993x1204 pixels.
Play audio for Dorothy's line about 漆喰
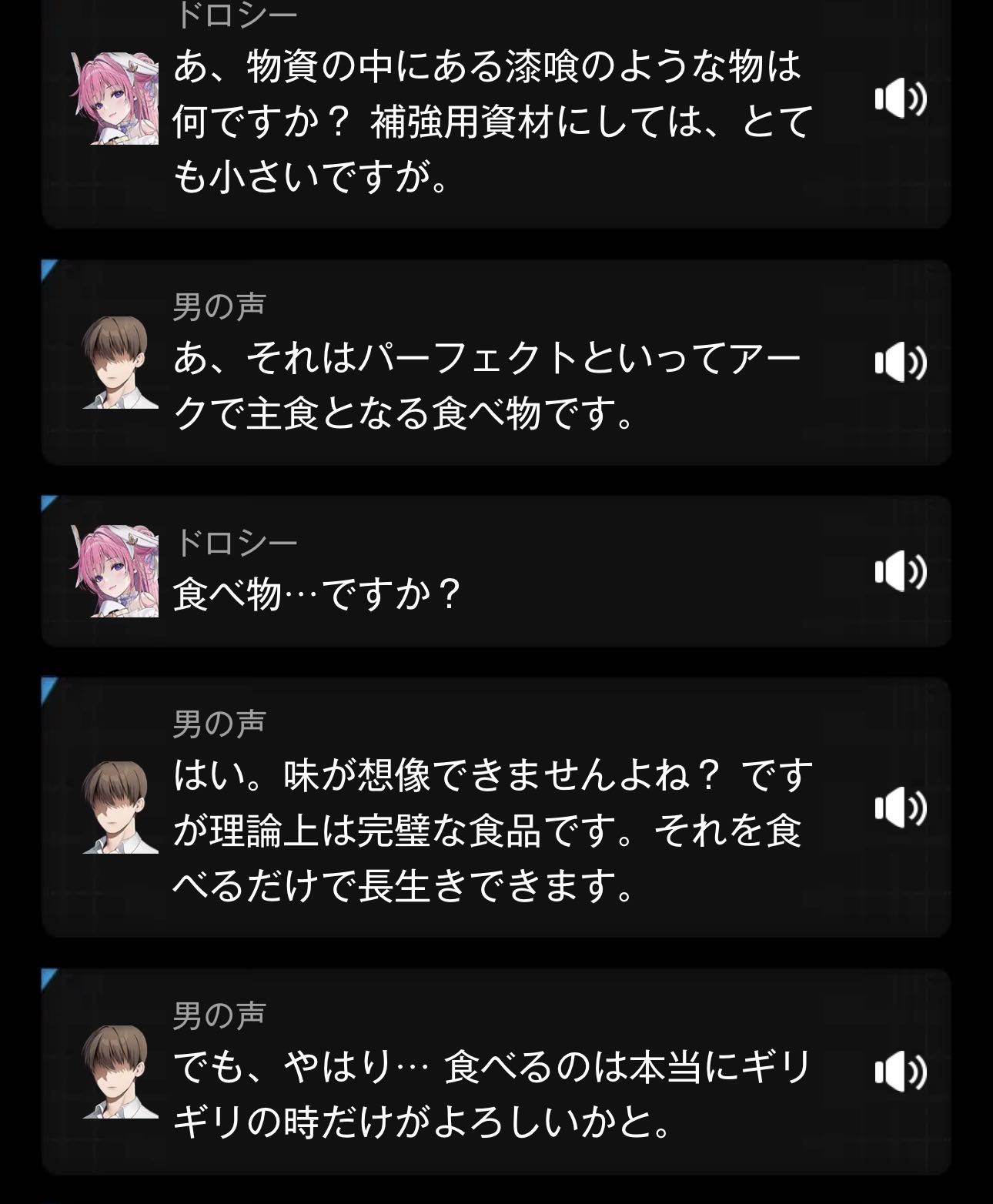pos(899,100)
